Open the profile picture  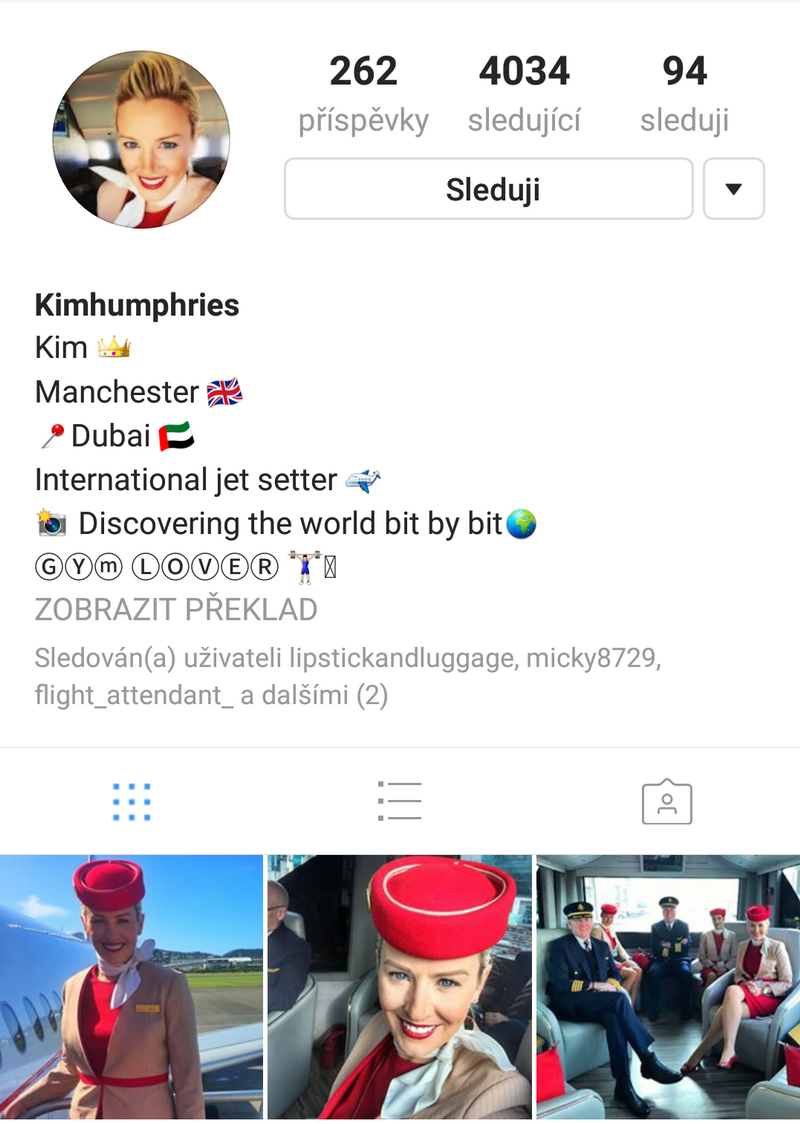[x=141, y=140]
